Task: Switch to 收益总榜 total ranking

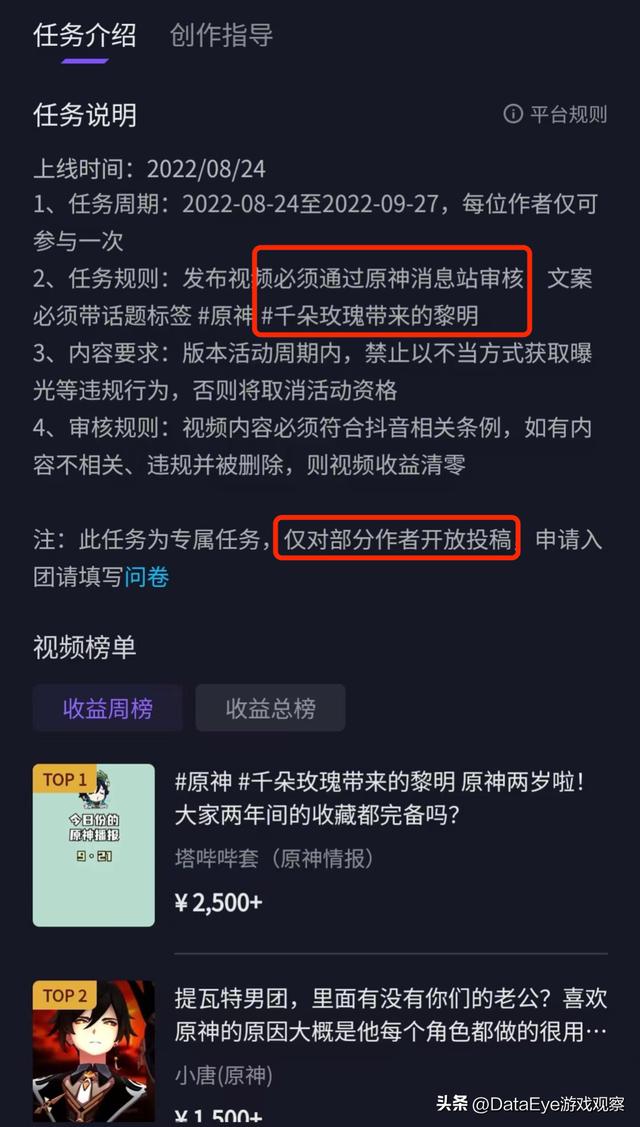Action: (x=270, y=709)
